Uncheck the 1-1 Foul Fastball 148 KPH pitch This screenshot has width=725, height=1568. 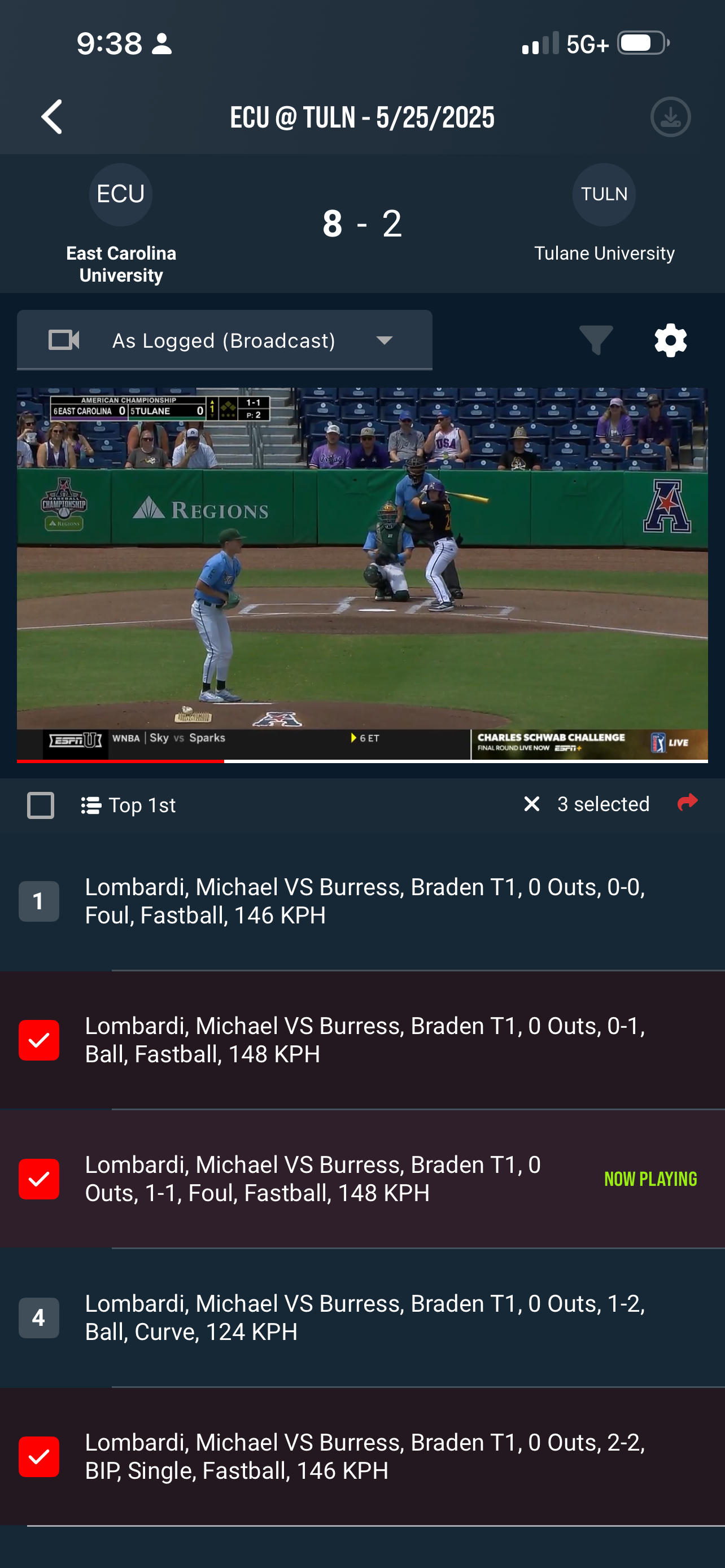click(x=39, y=1179)
